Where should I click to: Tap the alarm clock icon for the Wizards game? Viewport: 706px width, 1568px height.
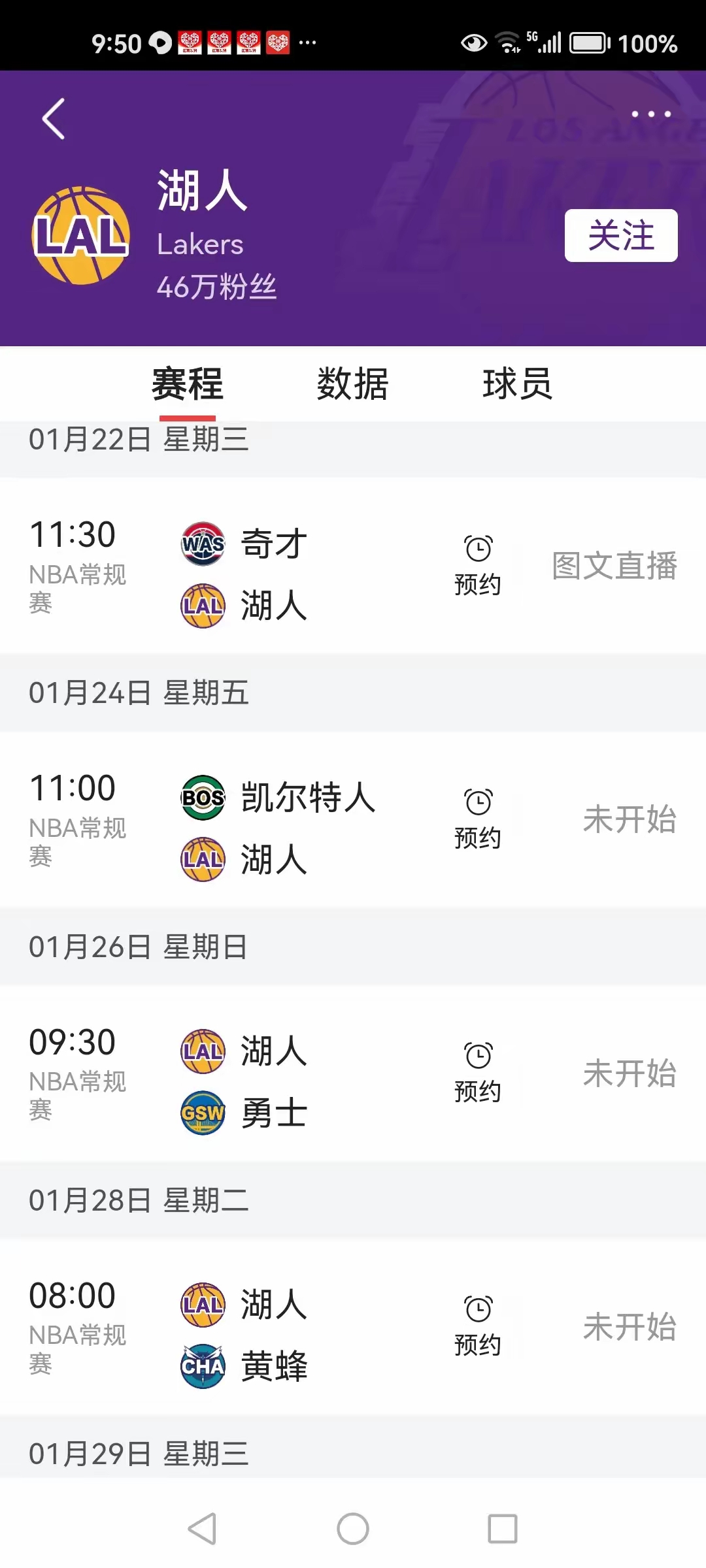click(x=478, y=547)
